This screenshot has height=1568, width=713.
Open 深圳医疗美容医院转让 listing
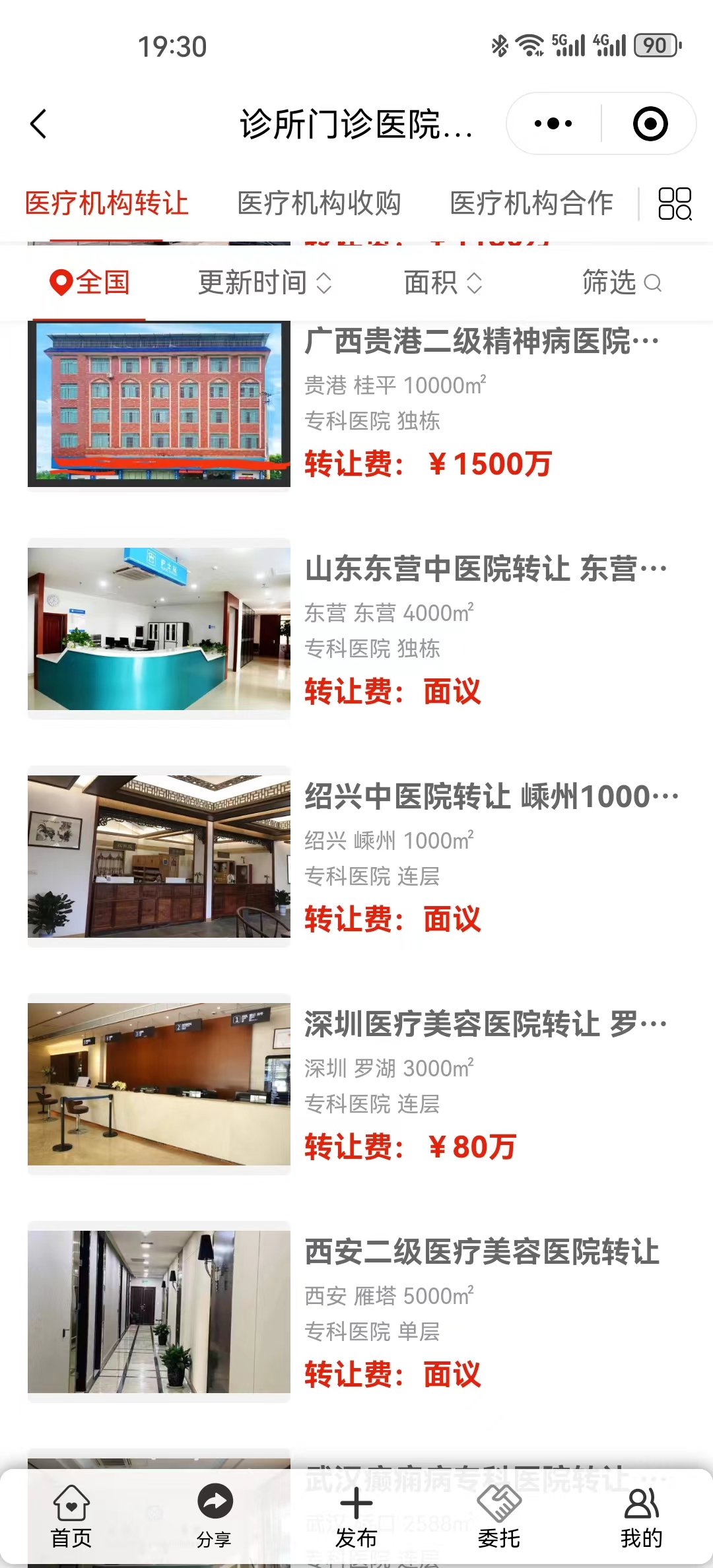[x=485, y=1024]
